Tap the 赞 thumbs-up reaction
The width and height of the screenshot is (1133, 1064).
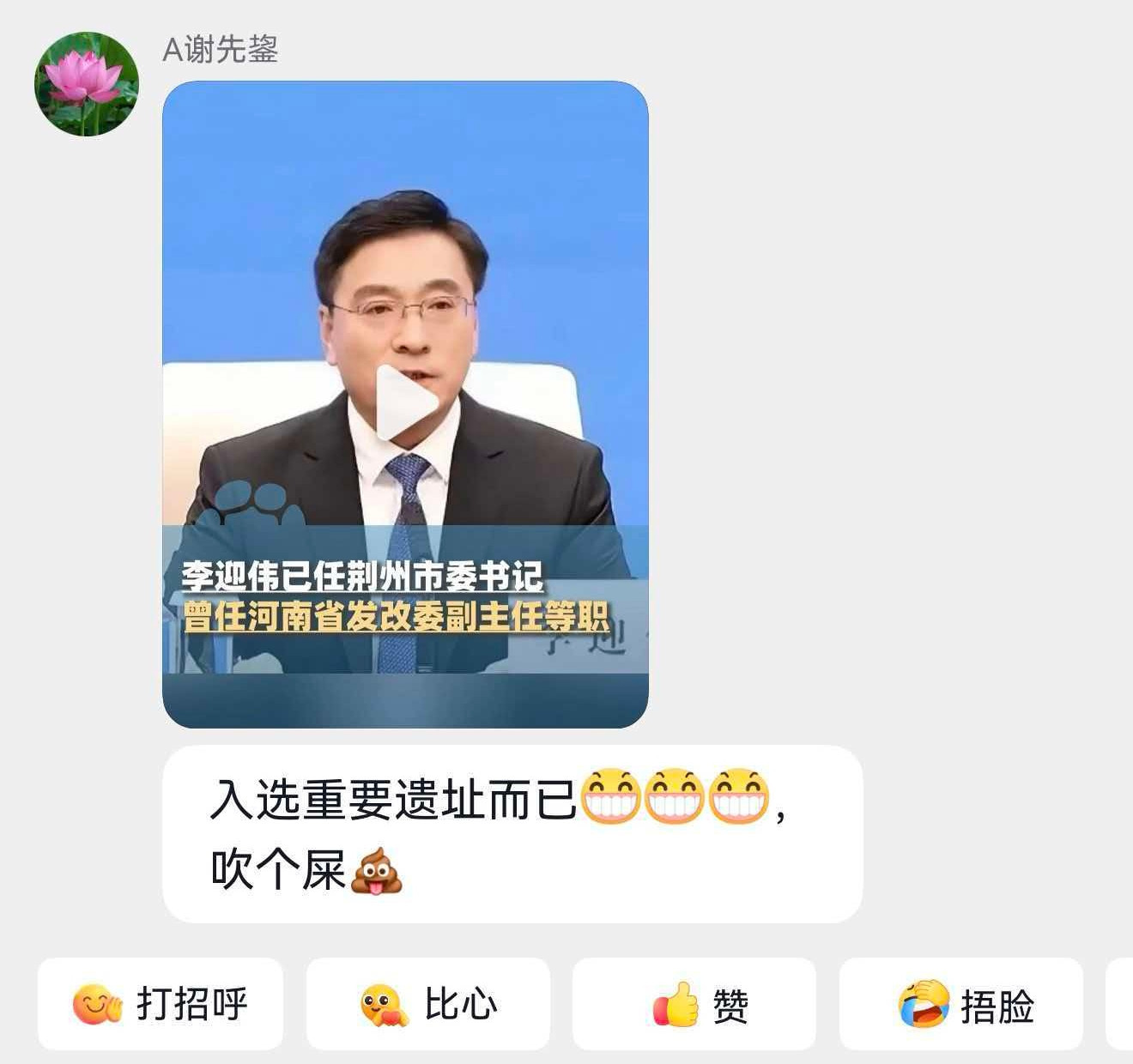tap(694, 1004)
